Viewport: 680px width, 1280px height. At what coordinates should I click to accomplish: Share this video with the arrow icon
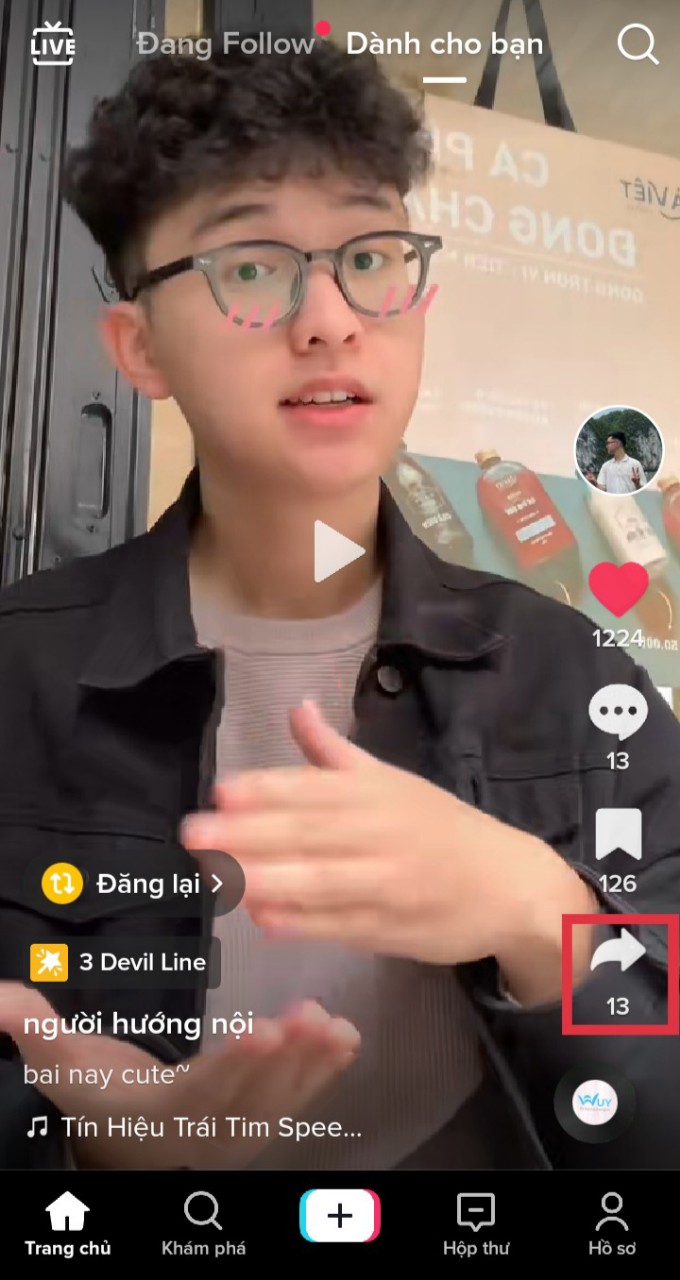[618, 955]
